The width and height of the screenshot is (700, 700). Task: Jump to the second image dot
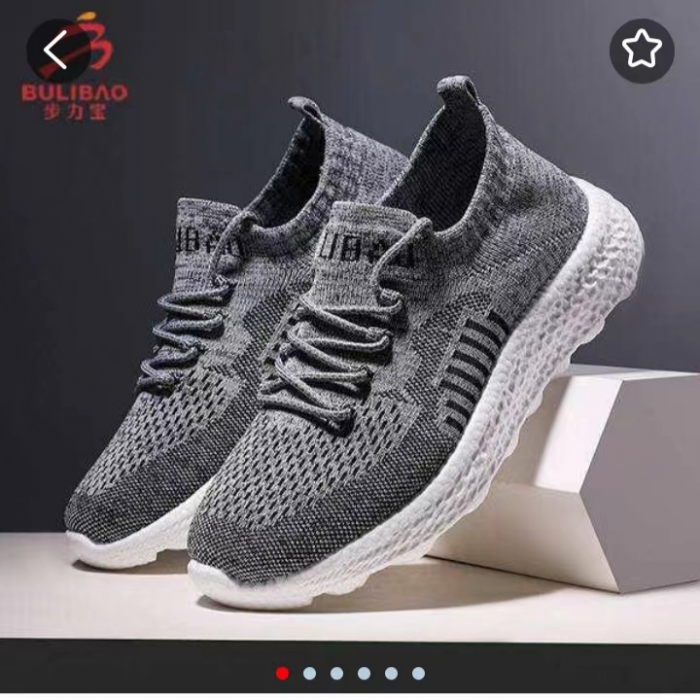click(x=310, y=673)
